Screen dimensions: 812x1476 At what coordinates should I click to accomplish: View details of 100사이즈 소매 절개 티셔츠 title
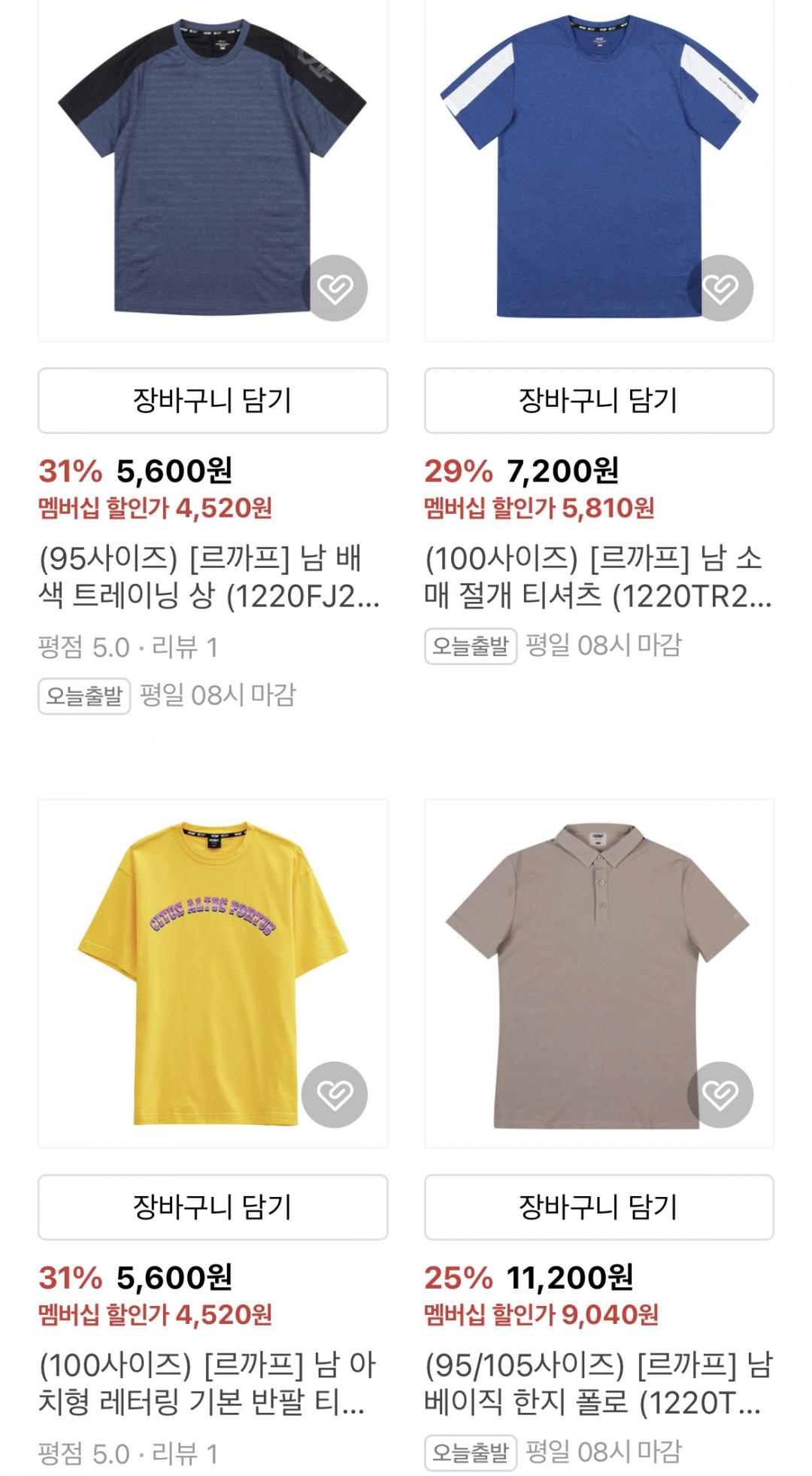point(597,577)
